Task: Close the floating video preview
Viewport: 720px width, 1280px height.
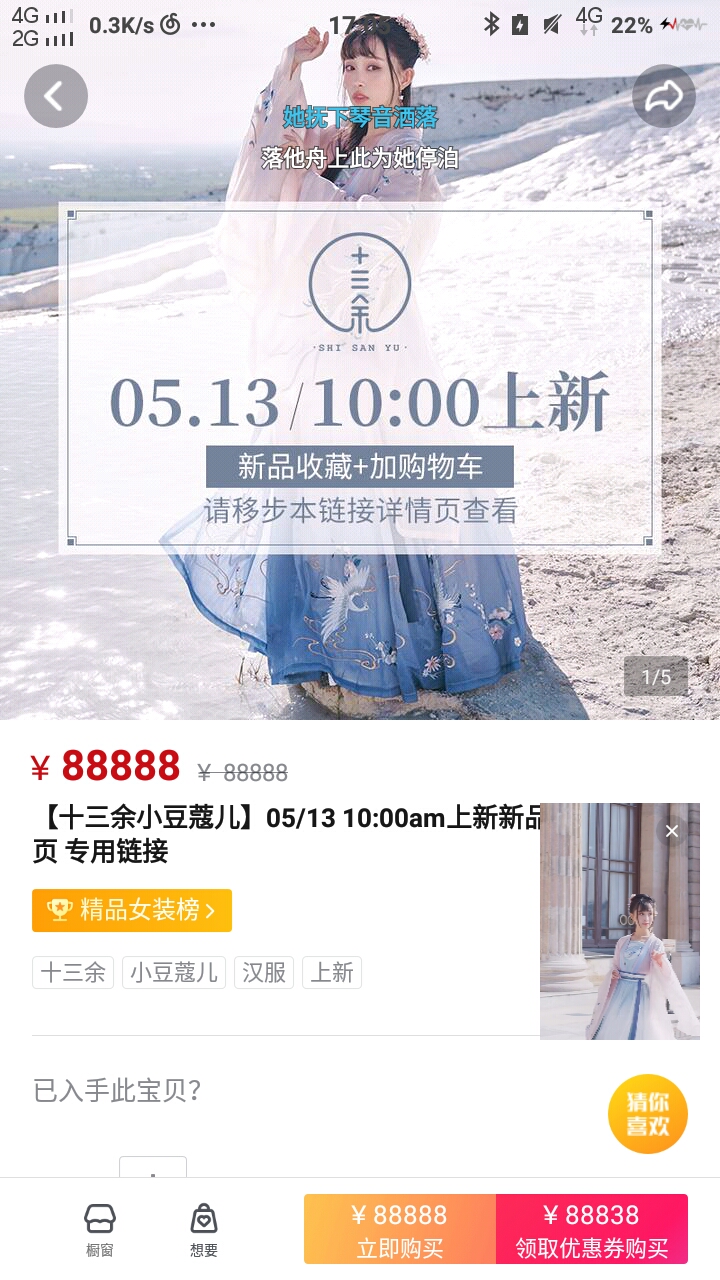Action: tap(672, 831)
